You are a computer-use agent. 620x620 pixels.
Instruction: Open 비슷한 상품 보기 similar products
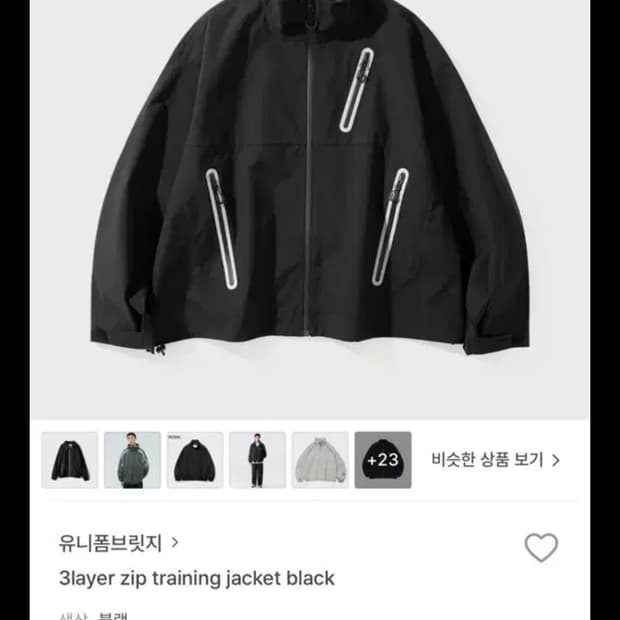click(495, 460)
